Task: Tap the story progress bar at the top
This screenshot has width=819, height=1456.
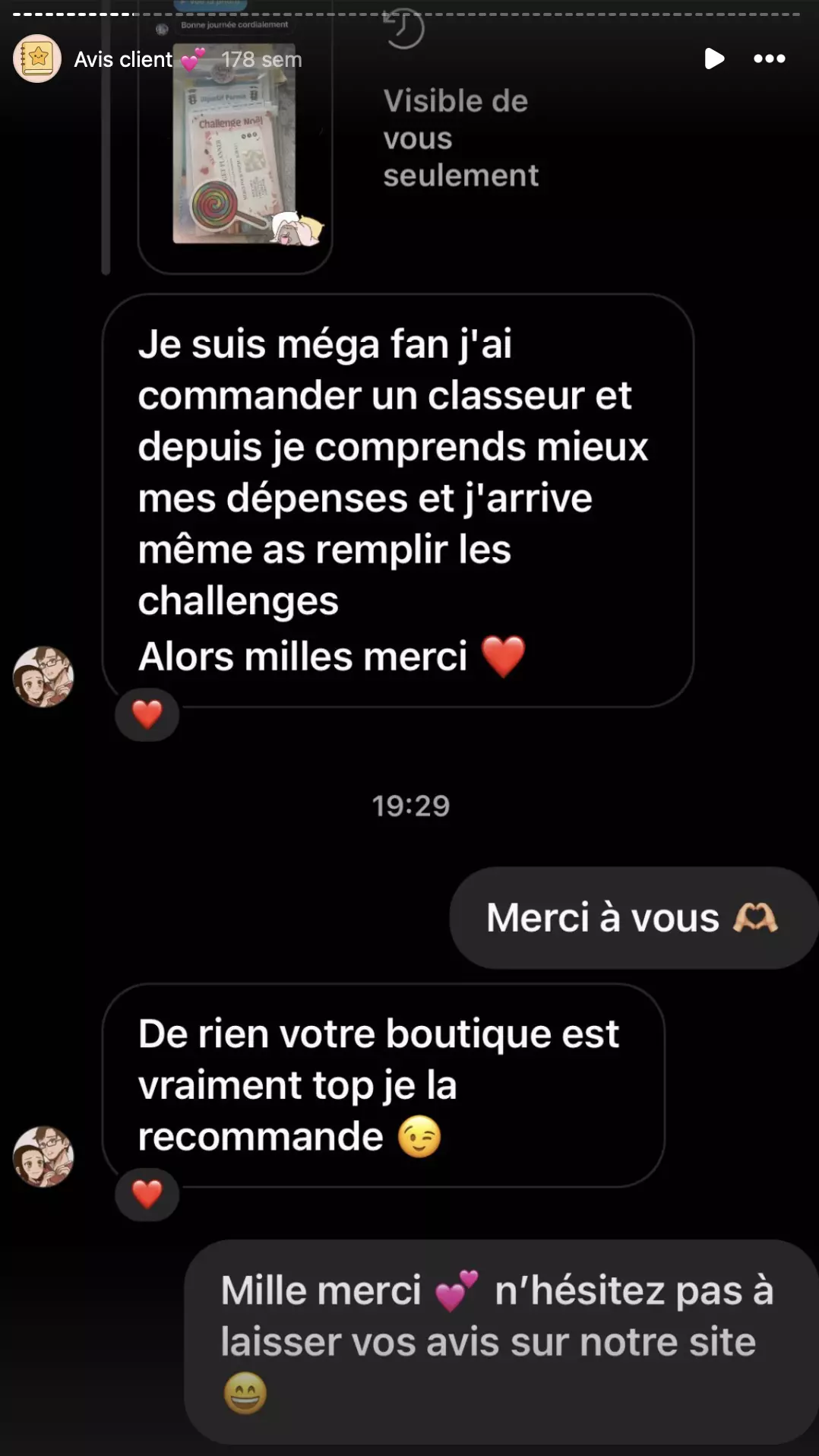Action: tap(409, 12)
